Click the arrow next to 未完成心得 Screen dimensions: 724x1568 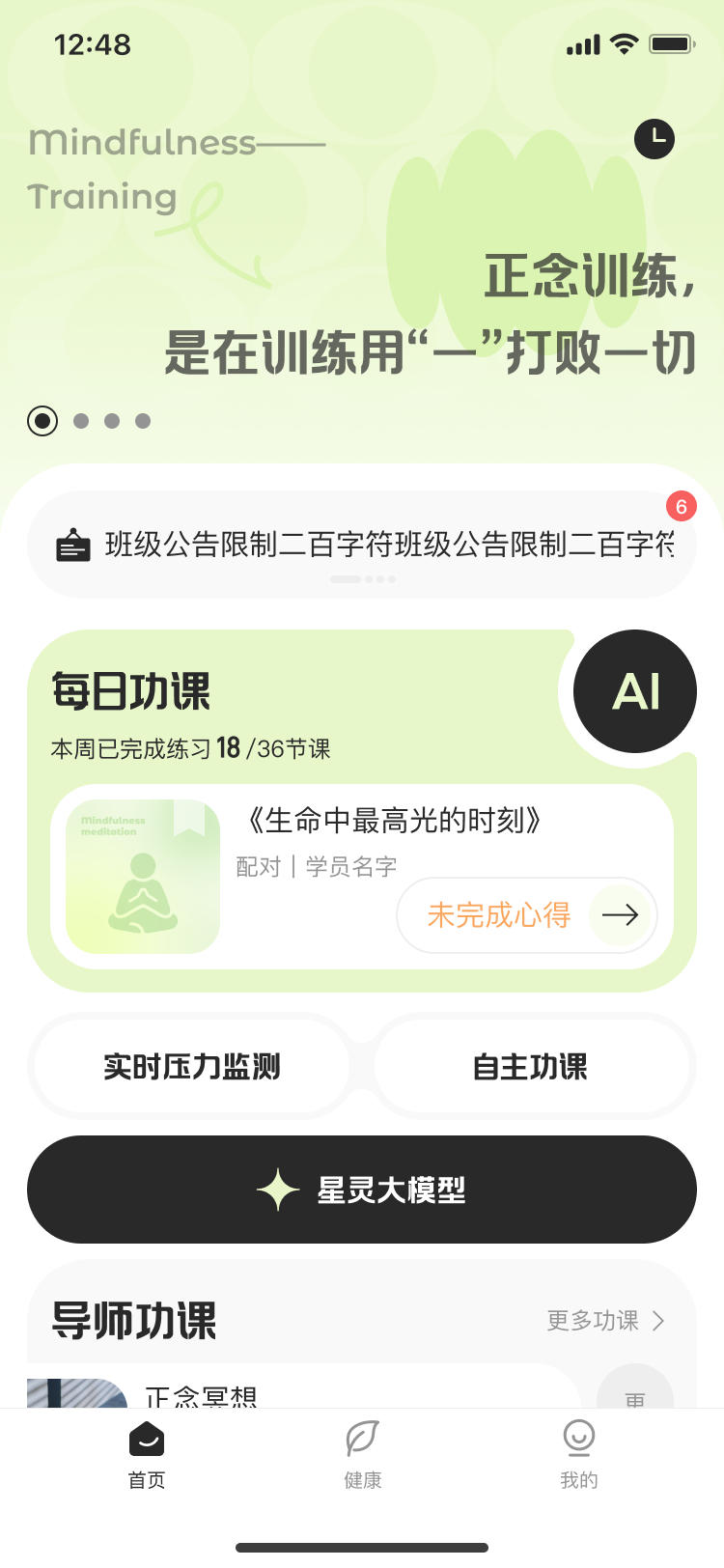click(623, 914)
